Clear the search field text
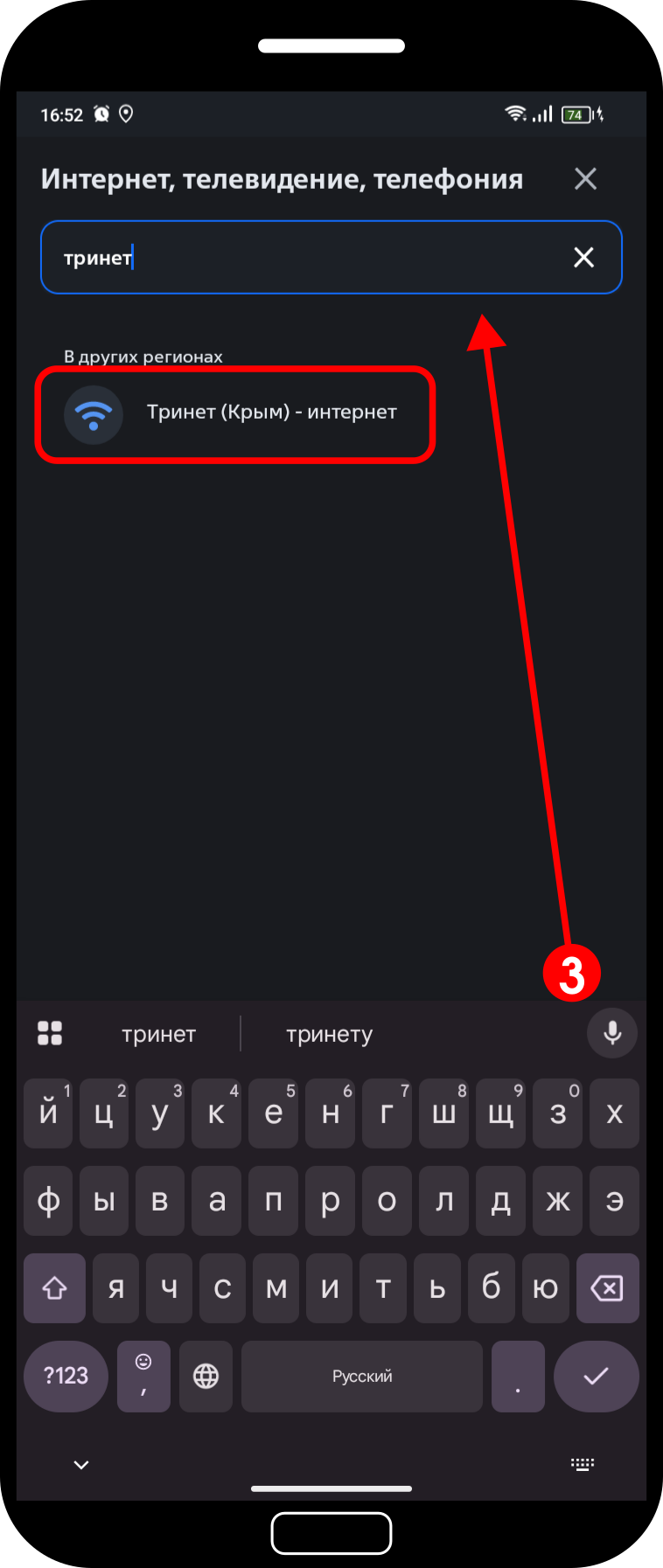The width and height of the screenshot is (663, 1568). click(x=583, y=257)
